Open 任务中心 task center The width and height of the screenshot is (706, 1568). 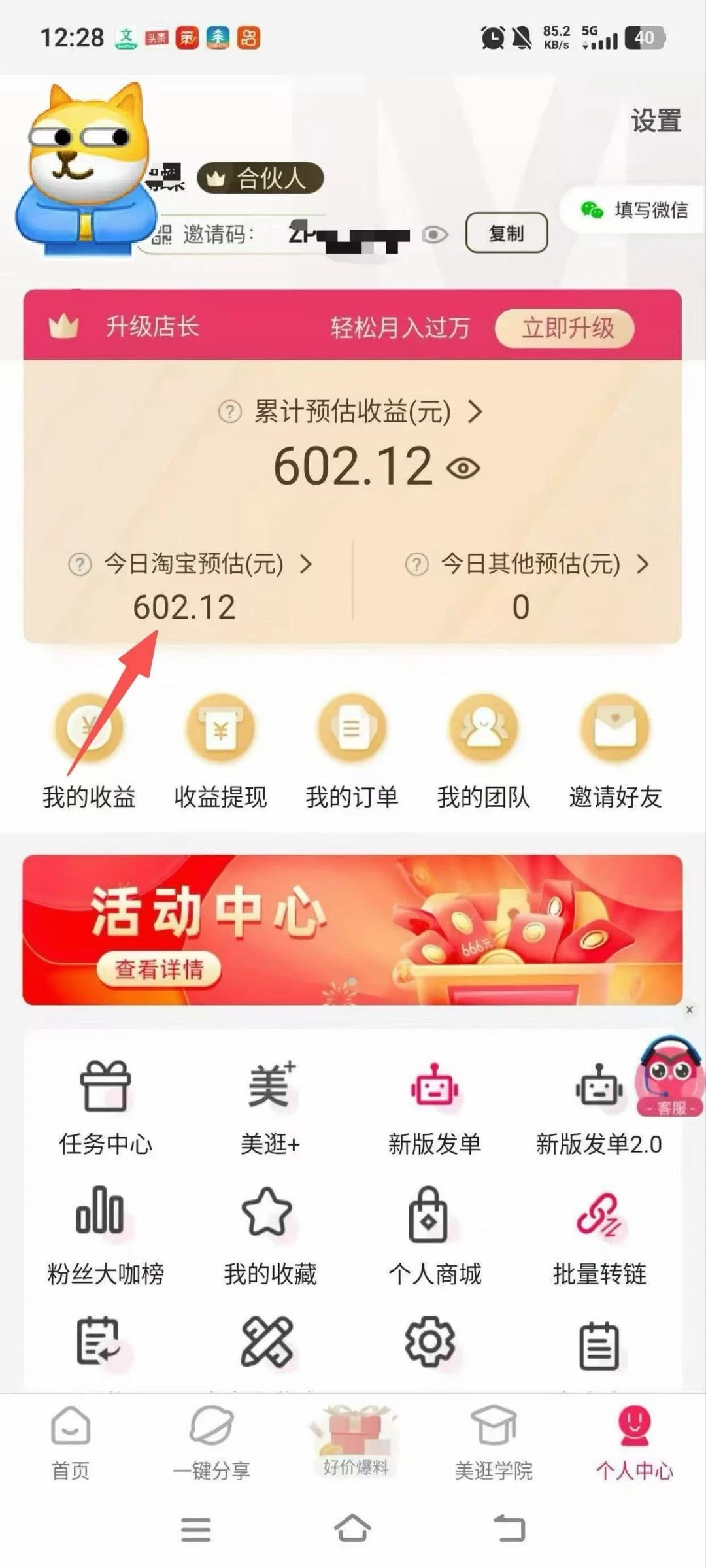pos(105,1106)
